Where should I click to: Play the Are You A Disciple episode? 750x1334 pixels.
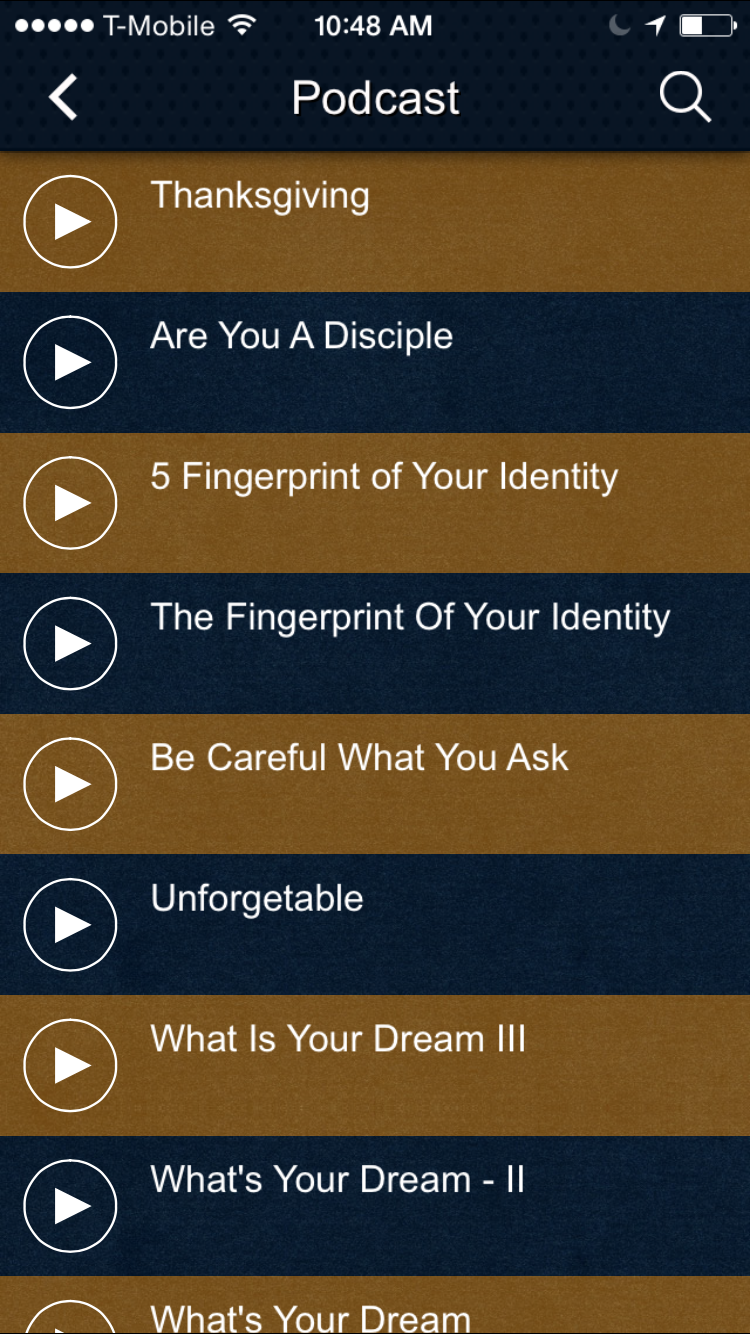pyautogui.click(x=70, y=362)
